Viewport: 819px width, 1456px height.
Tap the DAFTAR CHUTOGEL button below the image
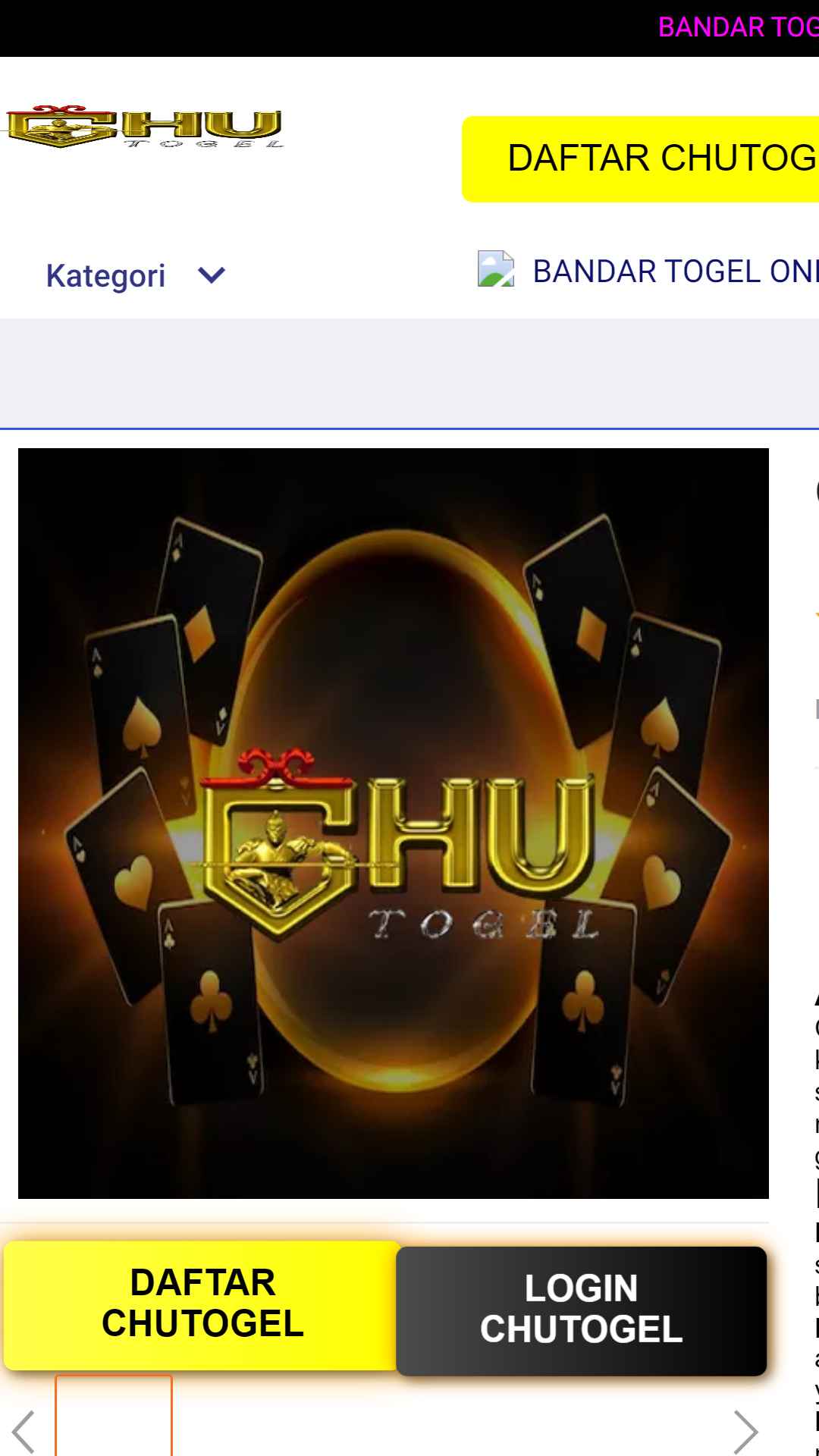(202, 1304)
